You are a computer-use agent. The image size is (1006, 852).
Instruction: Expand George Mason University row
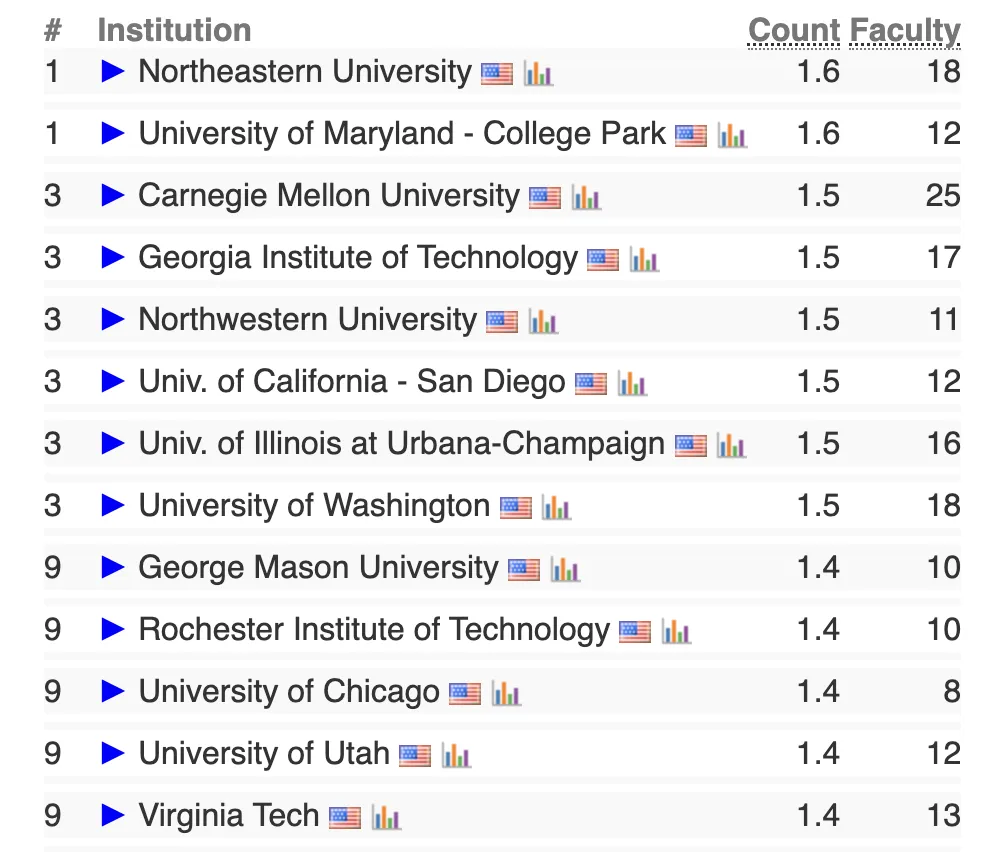coord(113,568)
